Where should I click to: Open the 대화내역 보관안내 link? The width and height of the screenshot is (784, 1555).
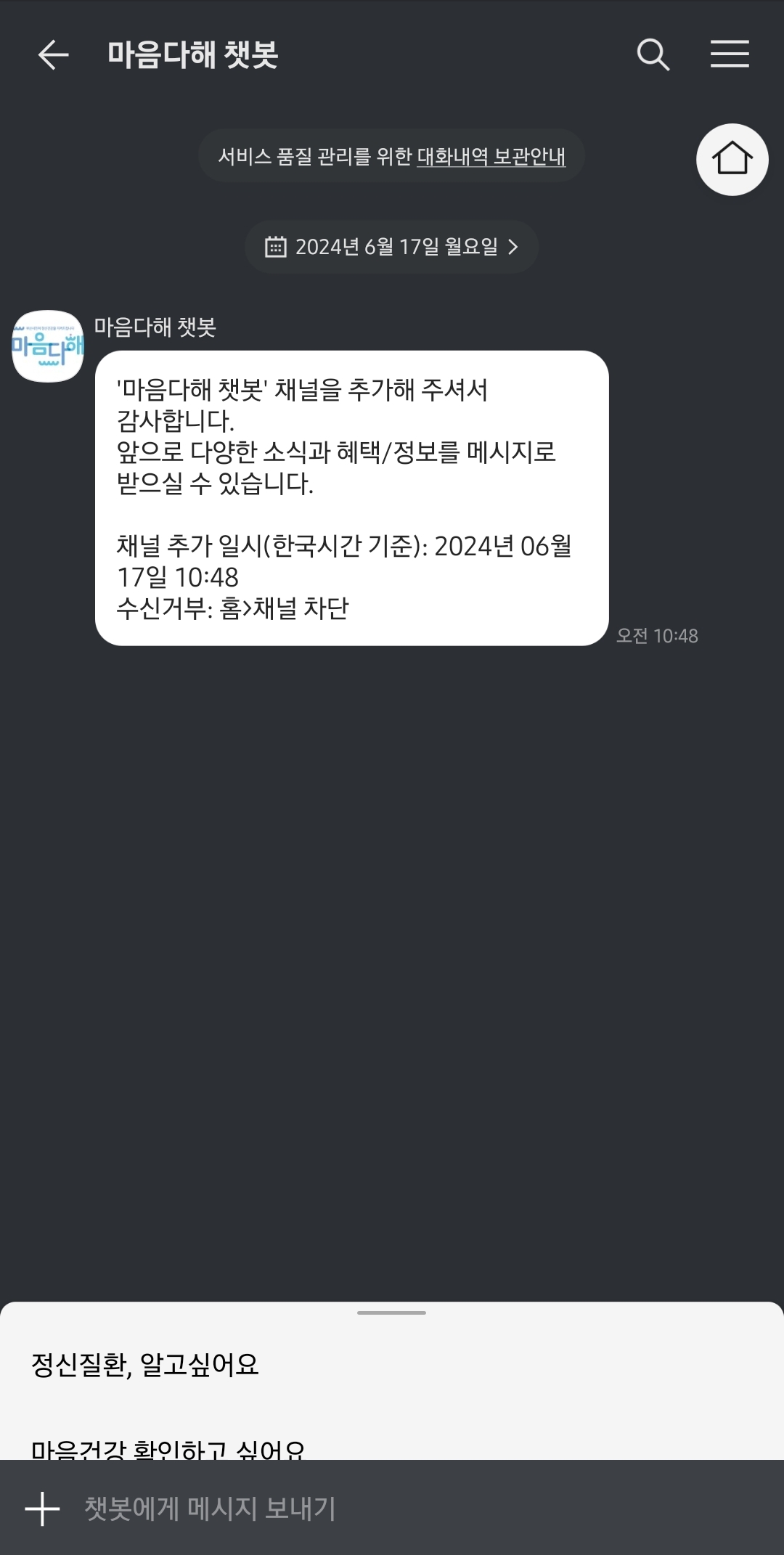pos(491,157)
